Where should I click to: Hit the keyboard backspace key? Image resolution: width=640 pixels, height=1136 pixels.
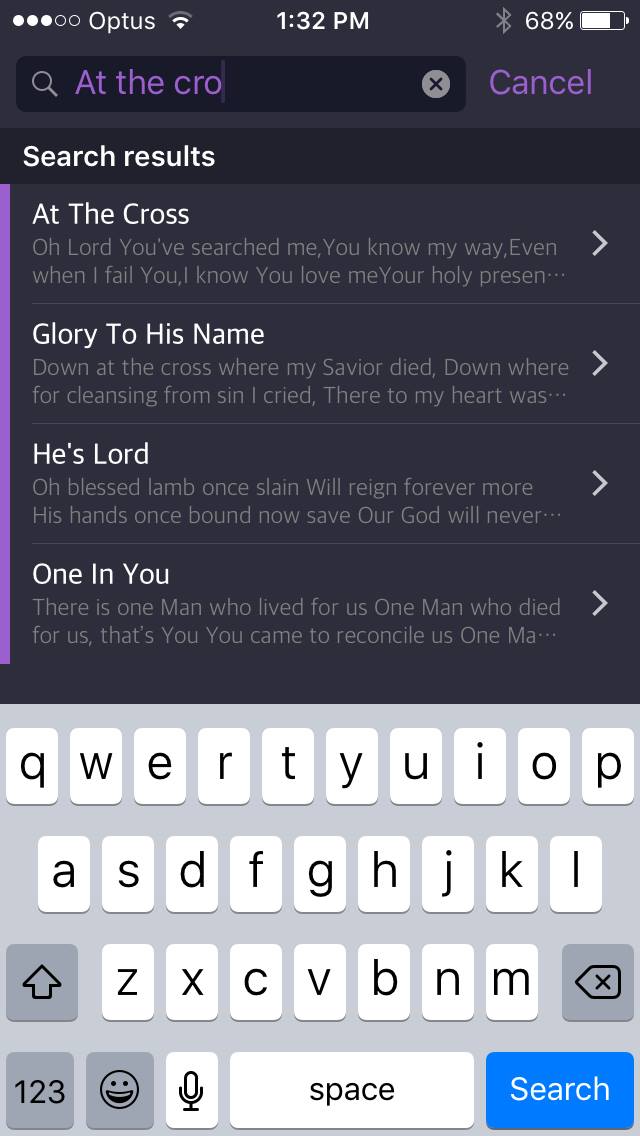(598, 985)
